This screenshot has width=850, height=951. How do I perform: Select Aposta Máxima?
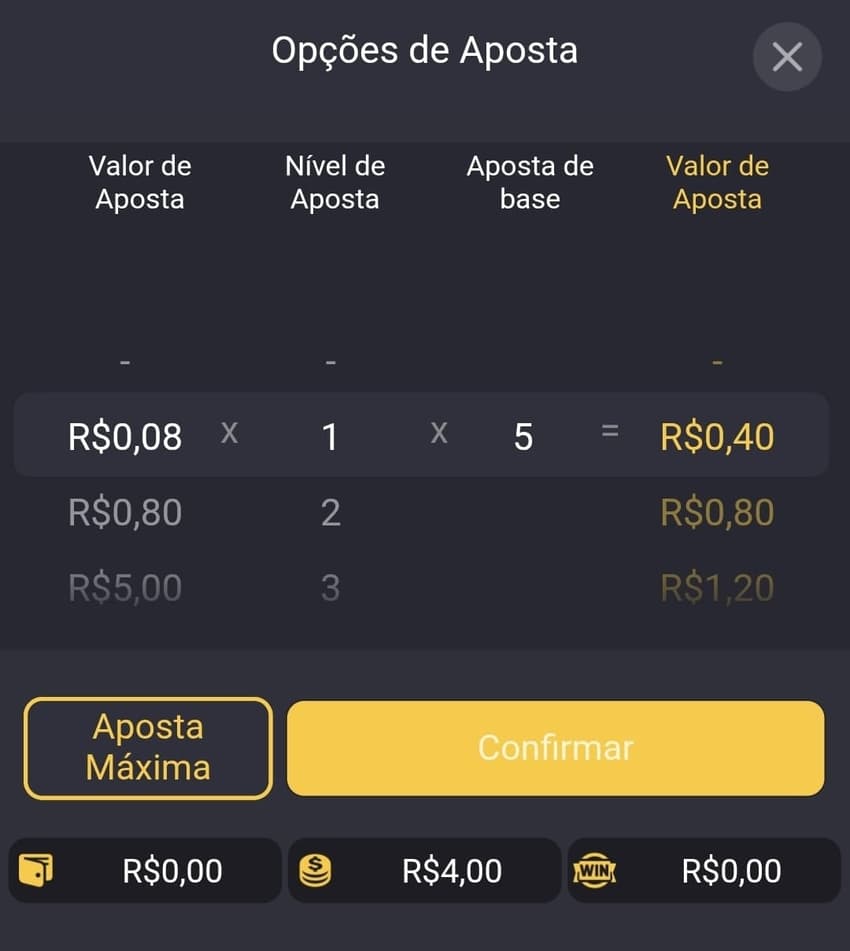tap(147, 748)
